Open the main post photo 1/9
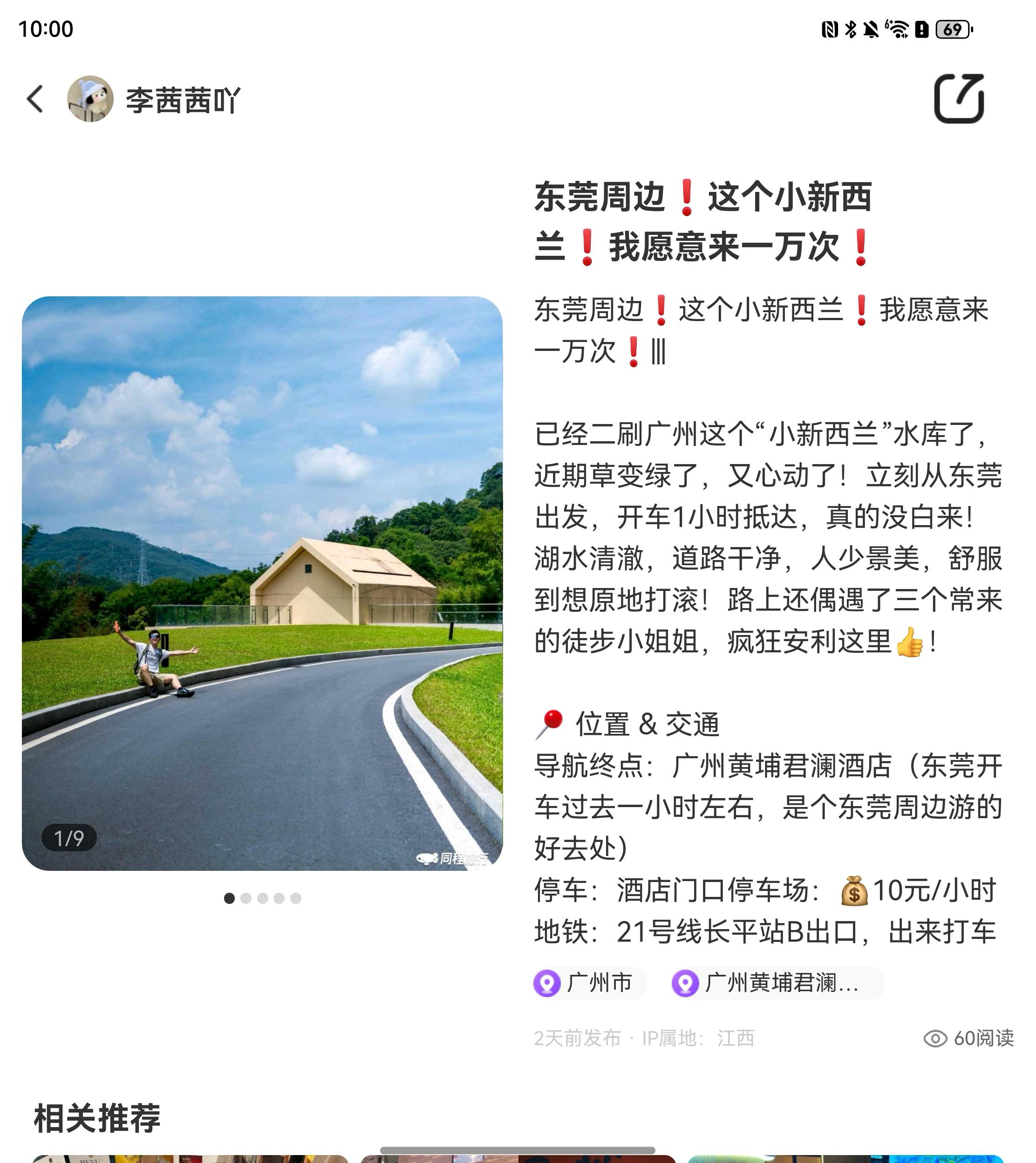 point(262,582)
